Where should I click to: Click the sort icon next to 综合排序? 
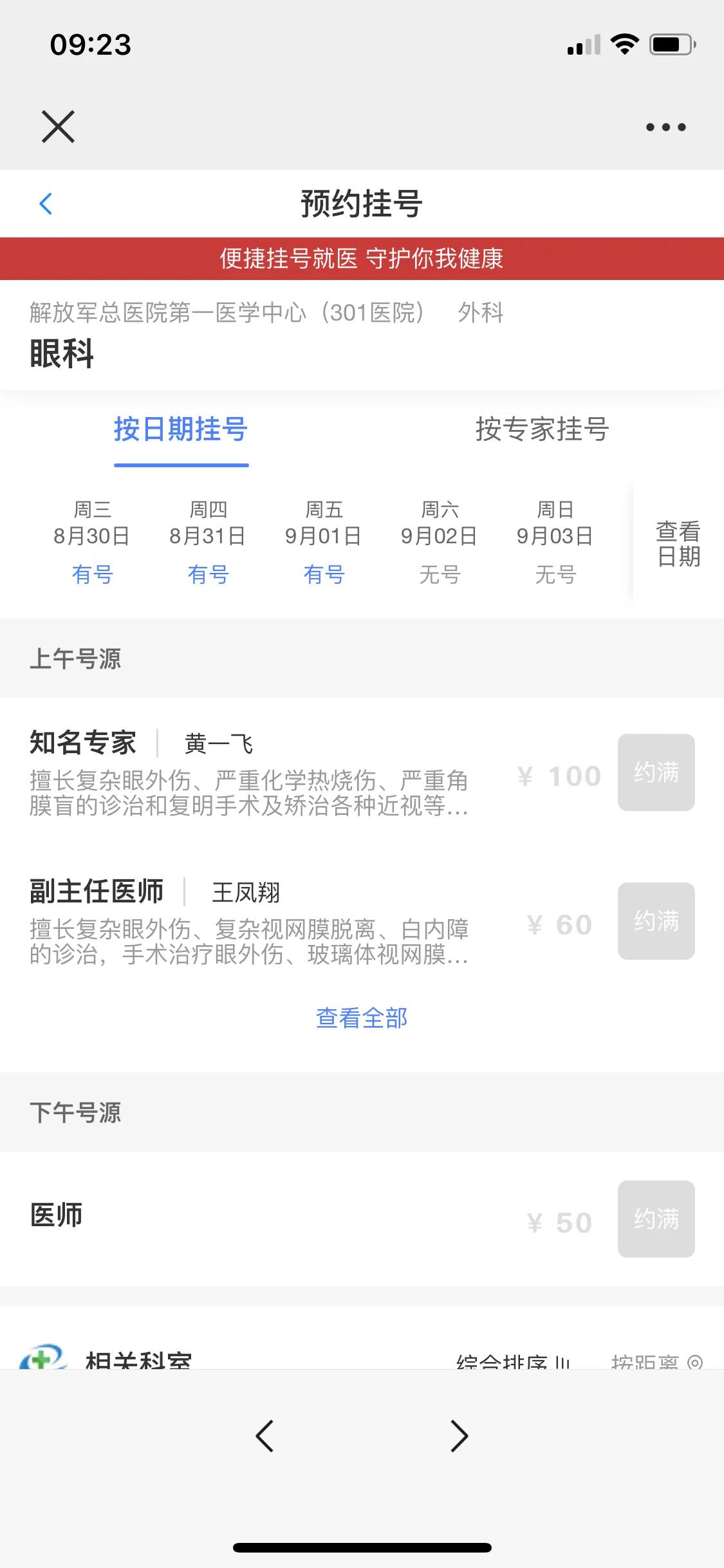pos(564,1359)
